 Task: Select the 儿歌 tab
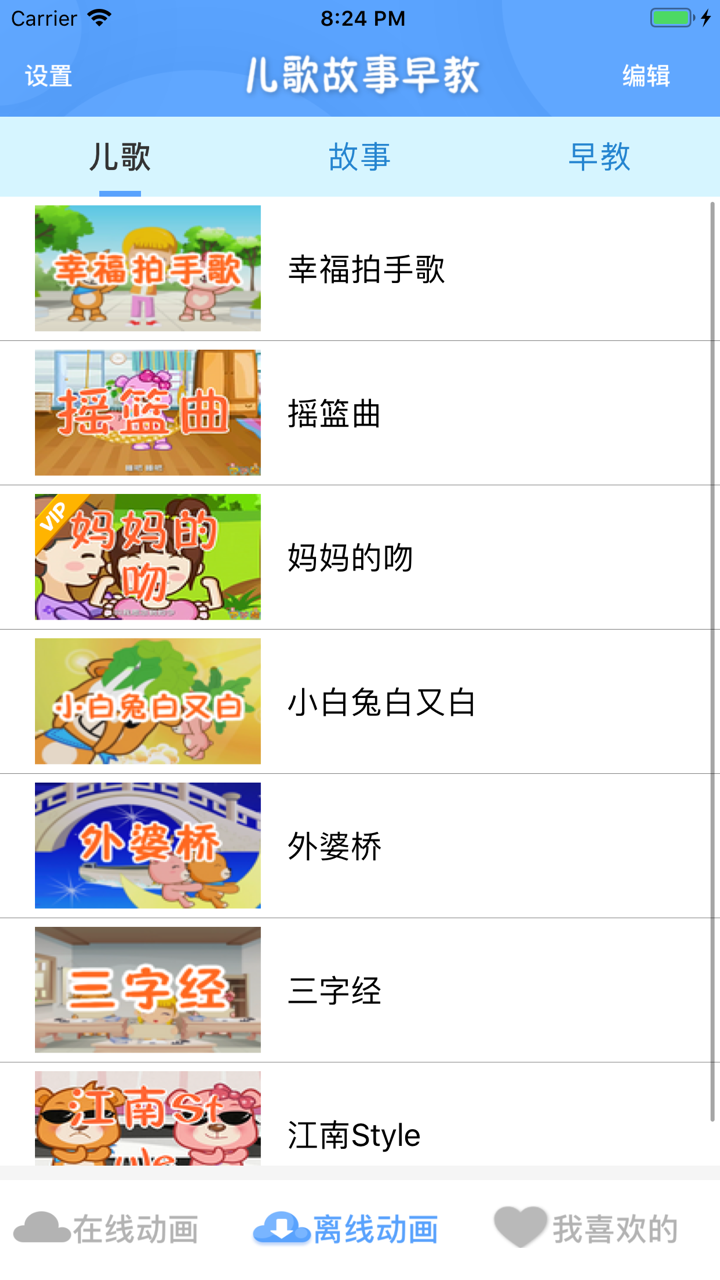click(x=120, y=157)
